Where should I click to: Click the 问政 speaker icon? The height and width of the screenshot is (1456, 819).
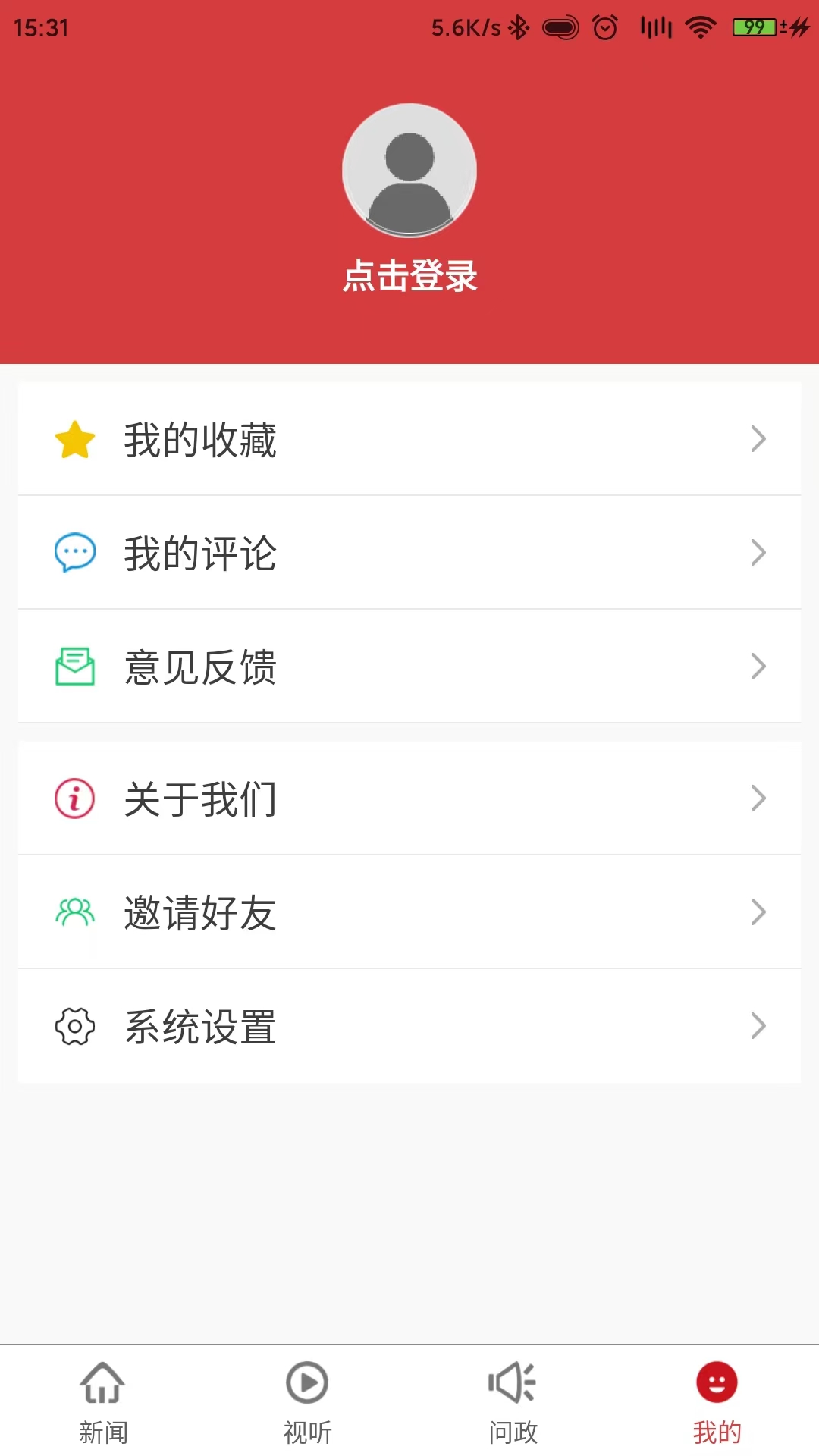pos(512,1385)
